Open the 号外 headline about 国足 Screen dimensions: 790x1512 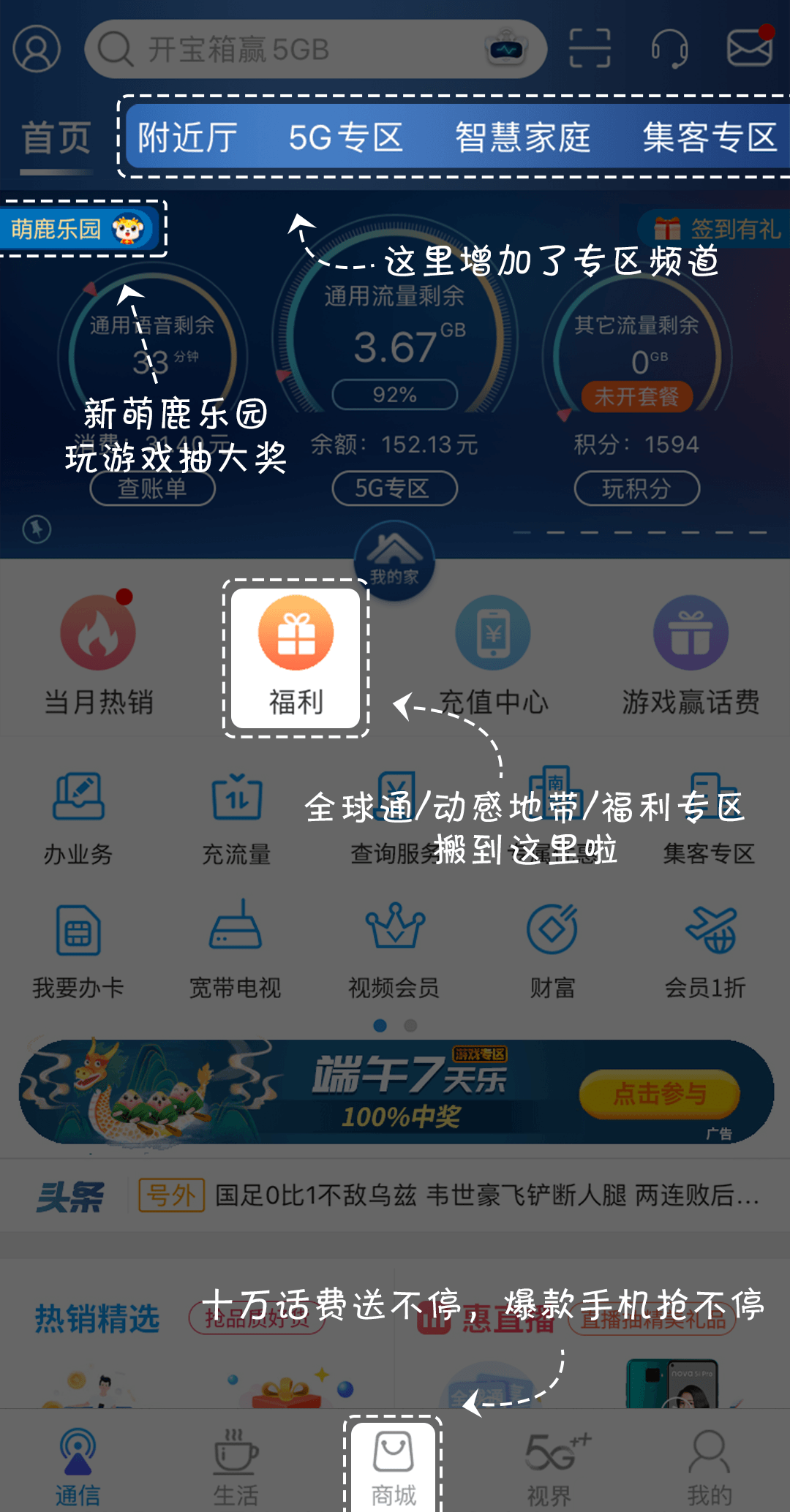click(486, 1195)
